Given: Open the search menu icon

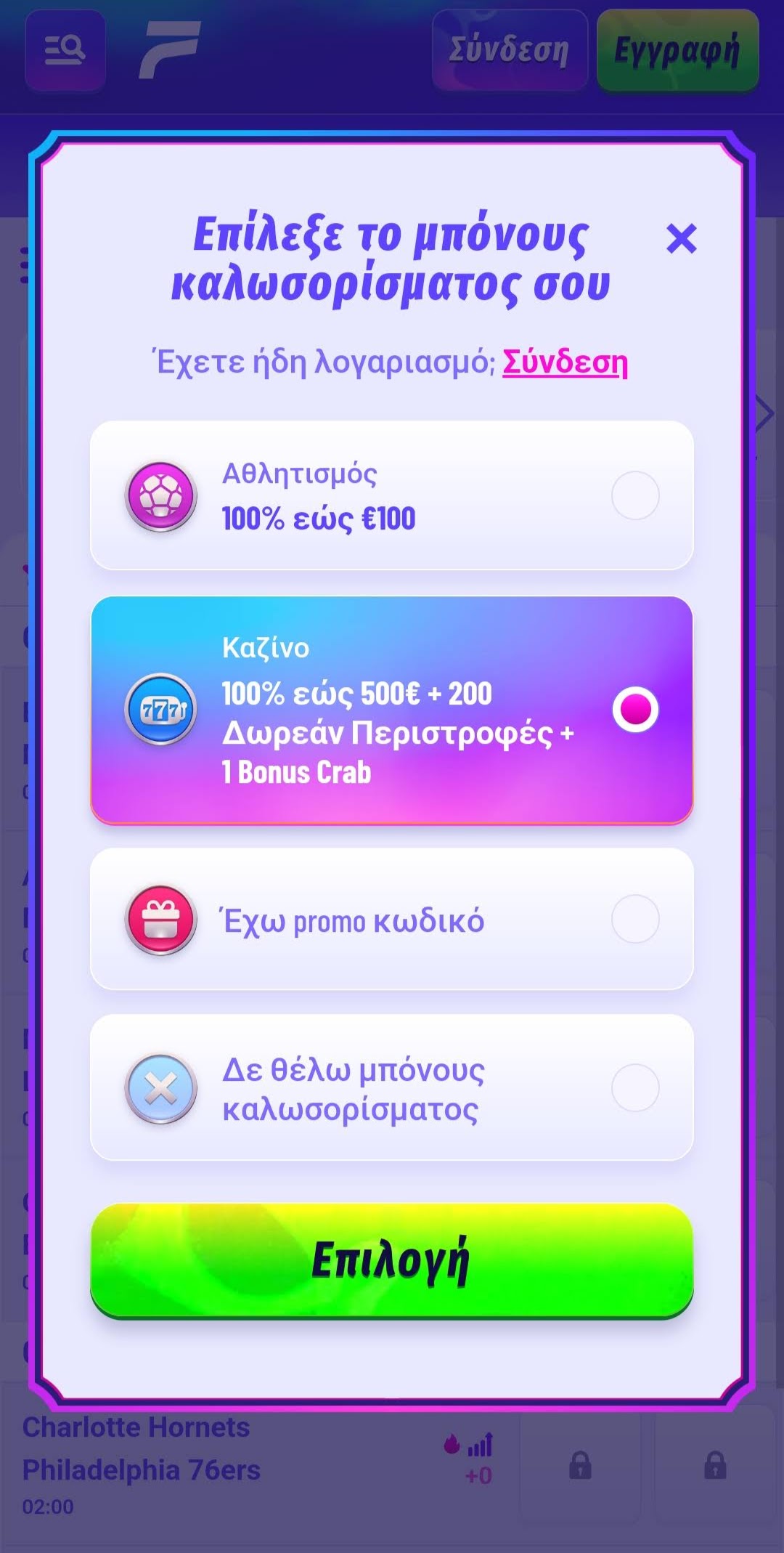Looking at the screenshot, I should click(65, 50).
